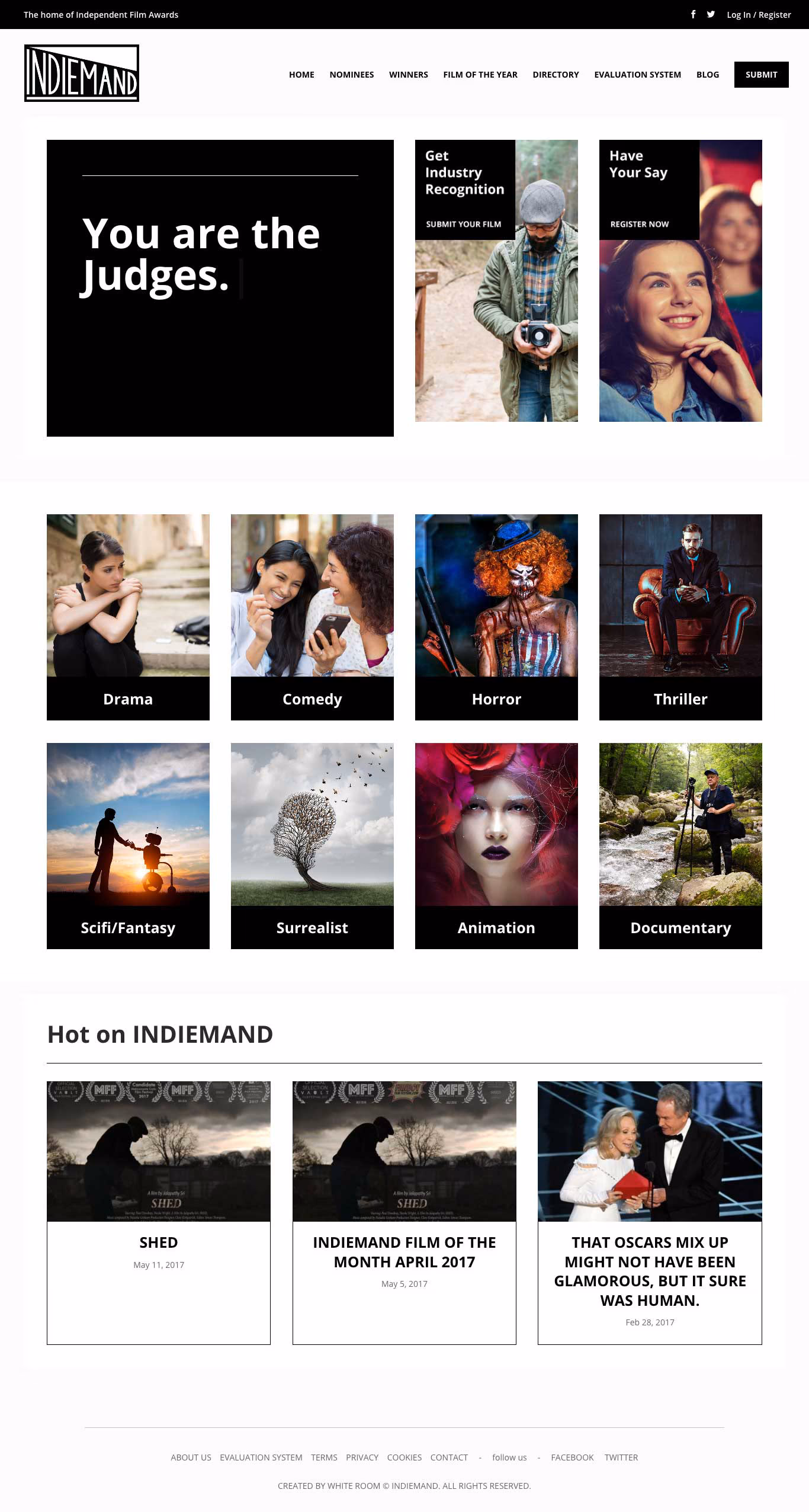809x1512 pixels.
Task: Select the Submit Your Film banner
Action: click(x=463, y=224)
